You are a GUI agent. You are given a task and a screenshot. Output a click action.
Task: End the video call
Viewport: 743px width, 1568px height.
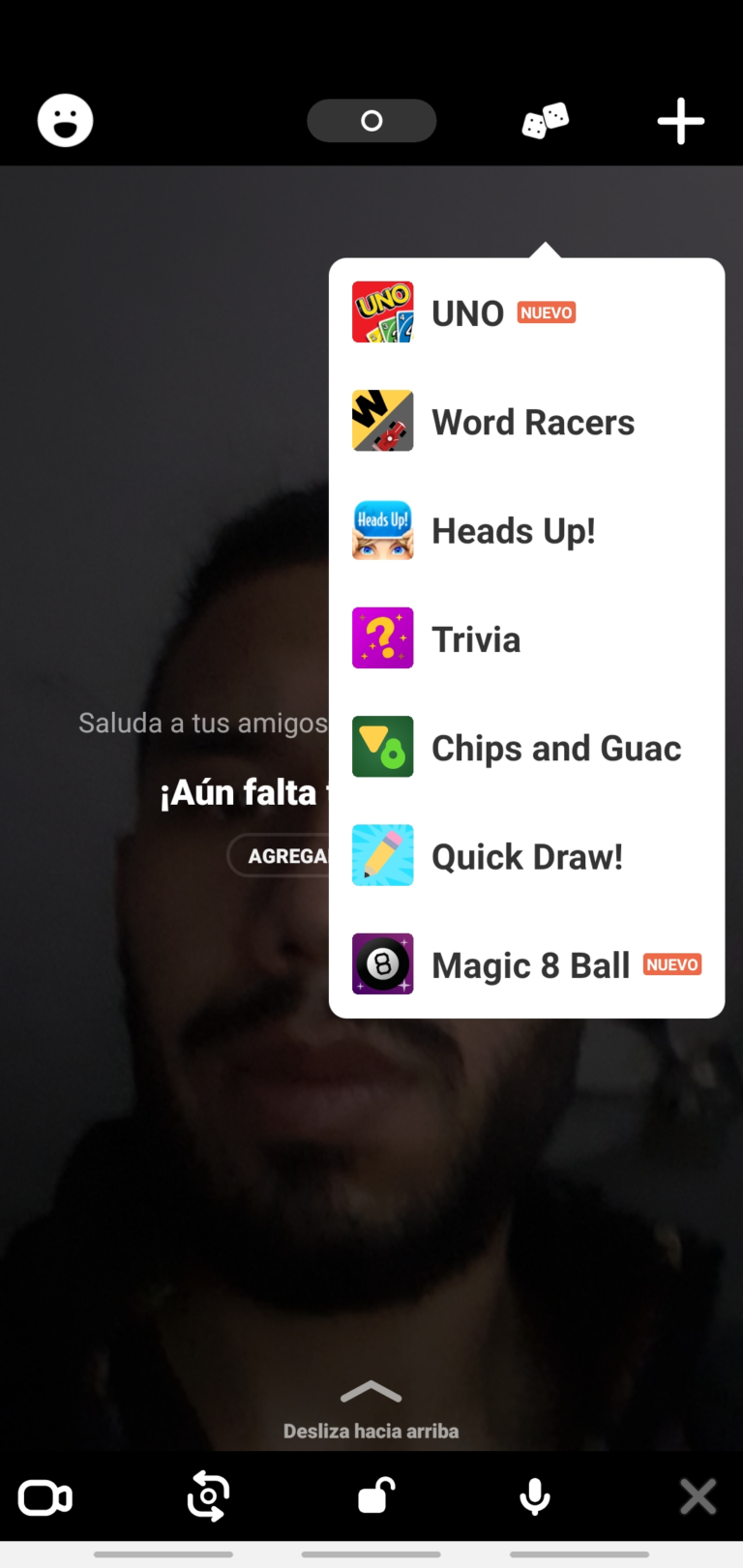[x=698, y=1496]
